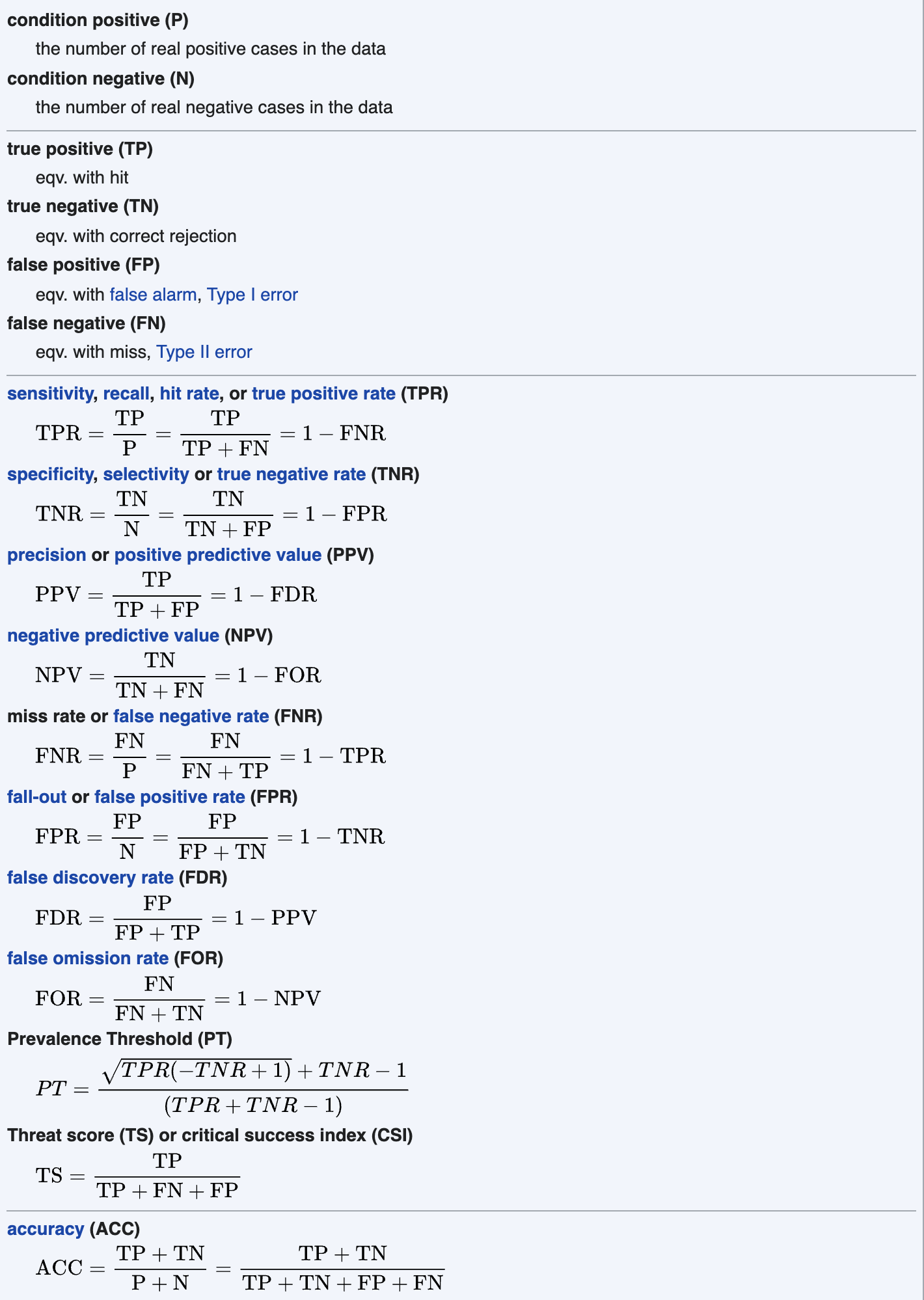Open the true positive rate link
Screen dimensions: 924x1300
coord(323,394)
